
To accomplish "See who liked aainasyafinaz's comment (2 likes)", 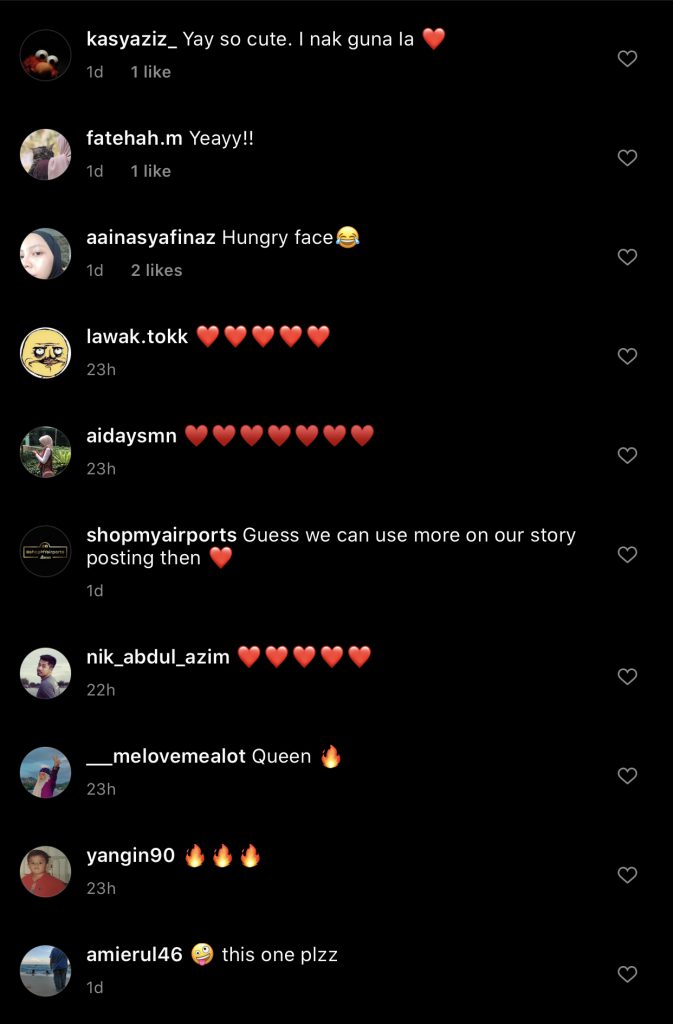I will pos(156,270).
